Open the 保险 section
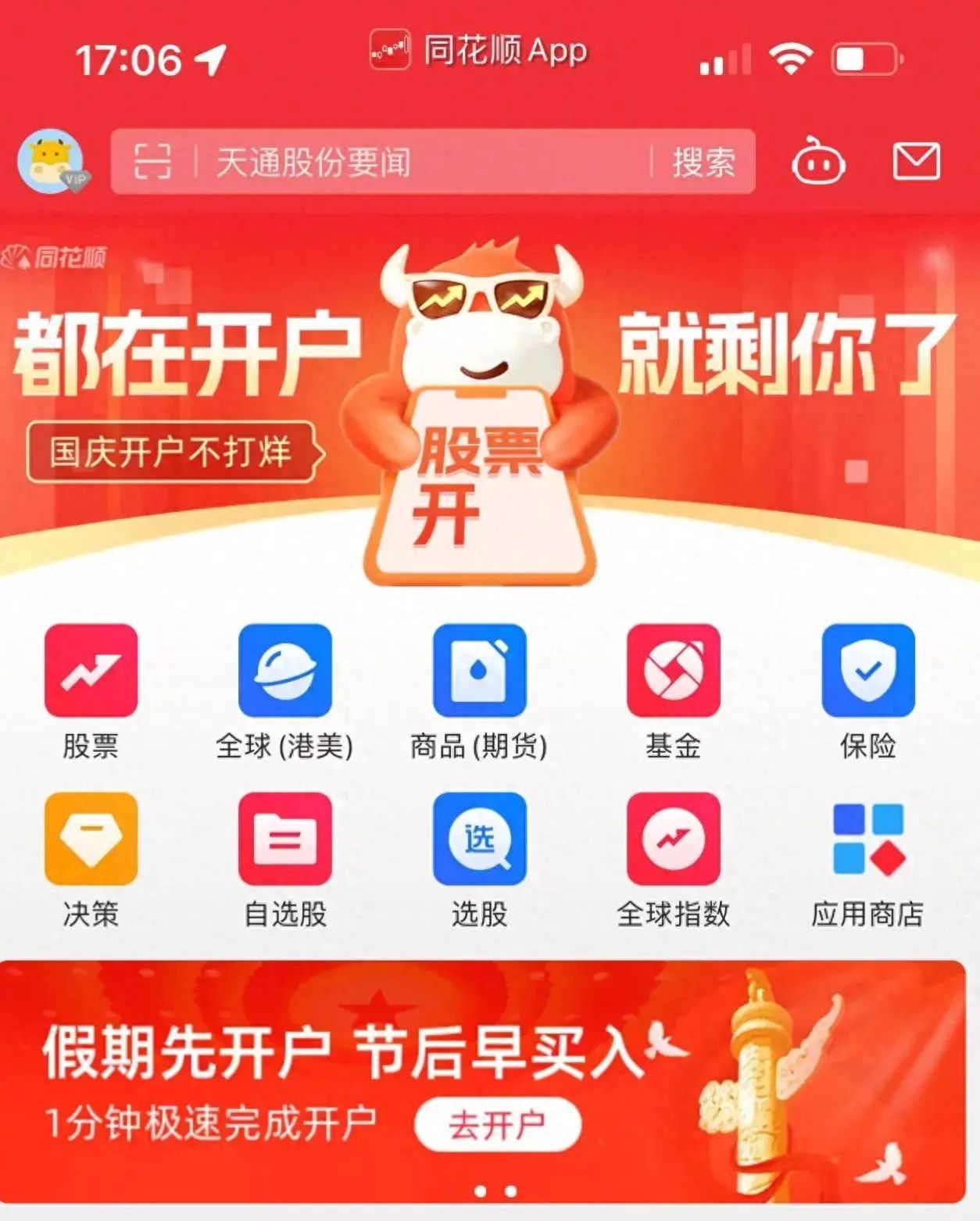980x1221 pixels. tap(867, 689)
